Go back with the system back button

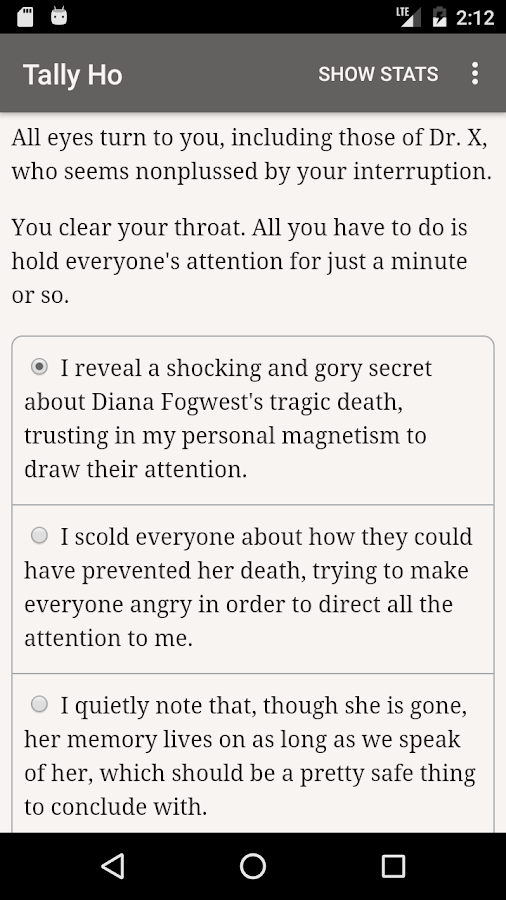click(x=112, y=866)
